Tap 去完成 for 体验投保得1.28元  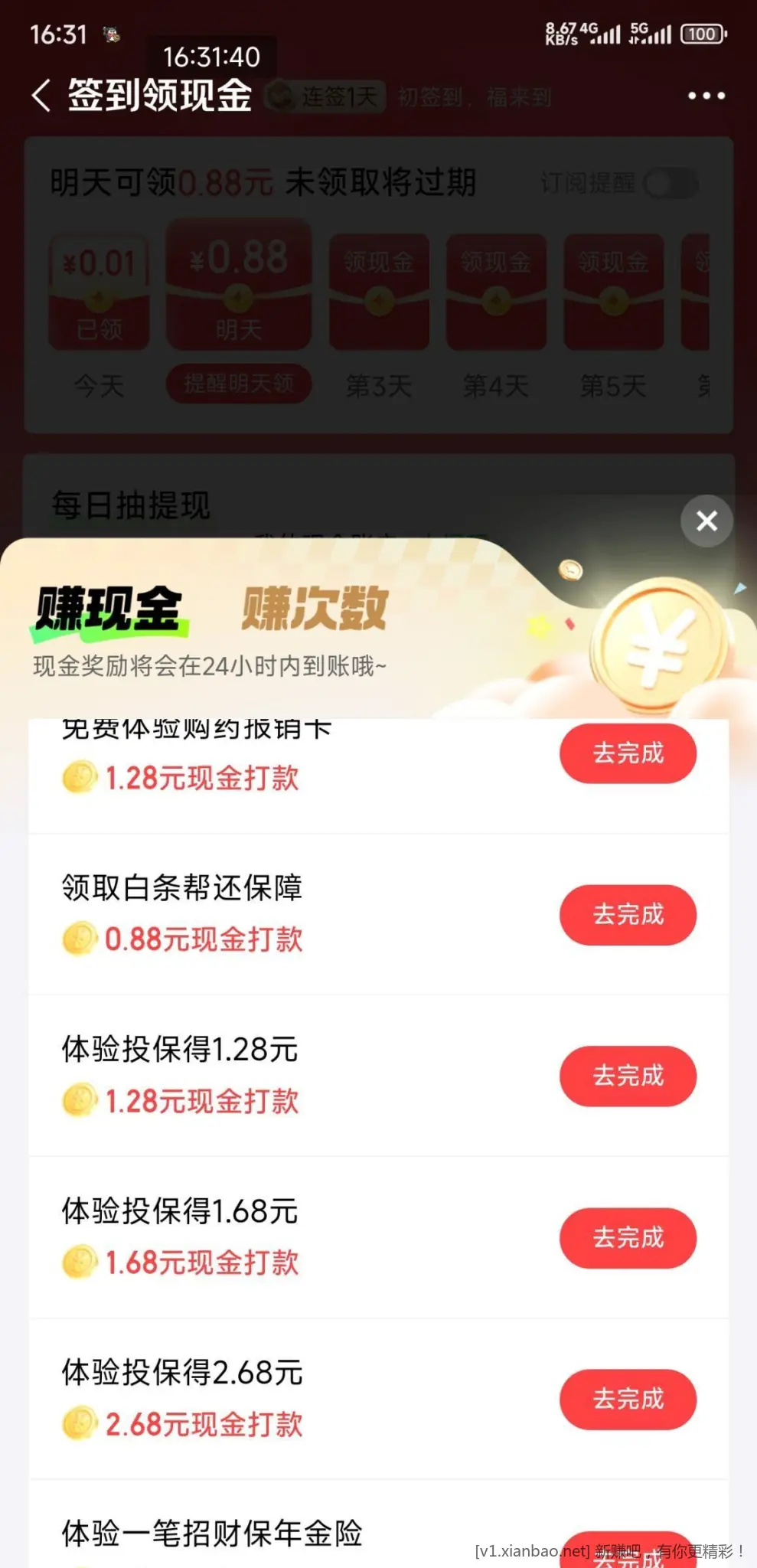[x=627, y=1076]
